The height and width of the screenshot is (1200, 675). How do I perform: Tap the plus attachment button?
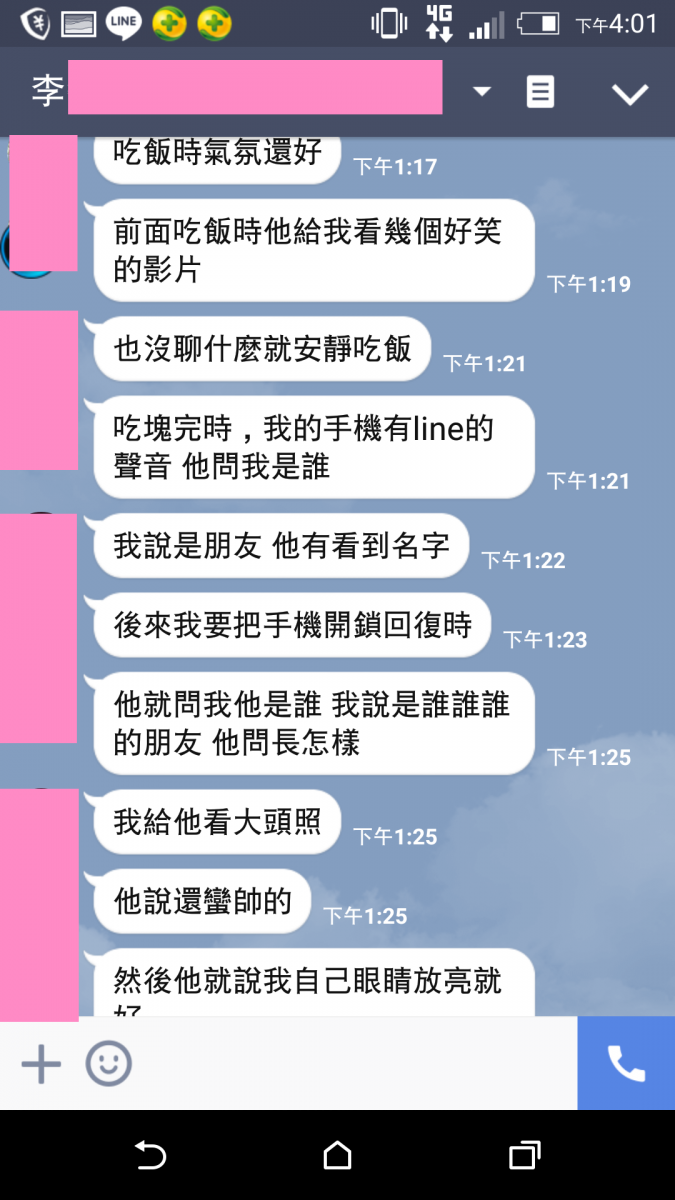point(41,1064)
